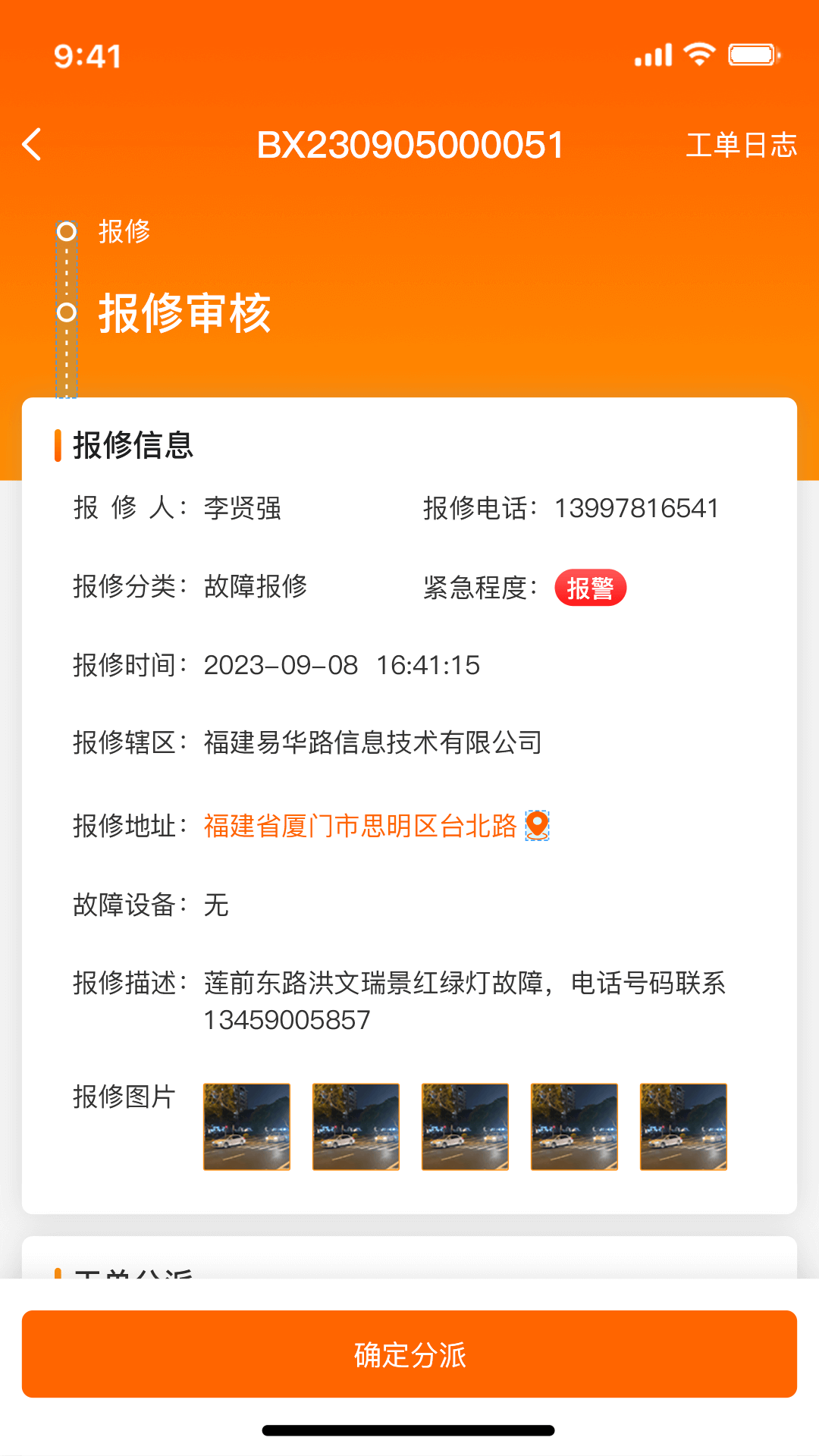Open the 工单日志 log page
Screen dimensions: 819x1456
742,144
